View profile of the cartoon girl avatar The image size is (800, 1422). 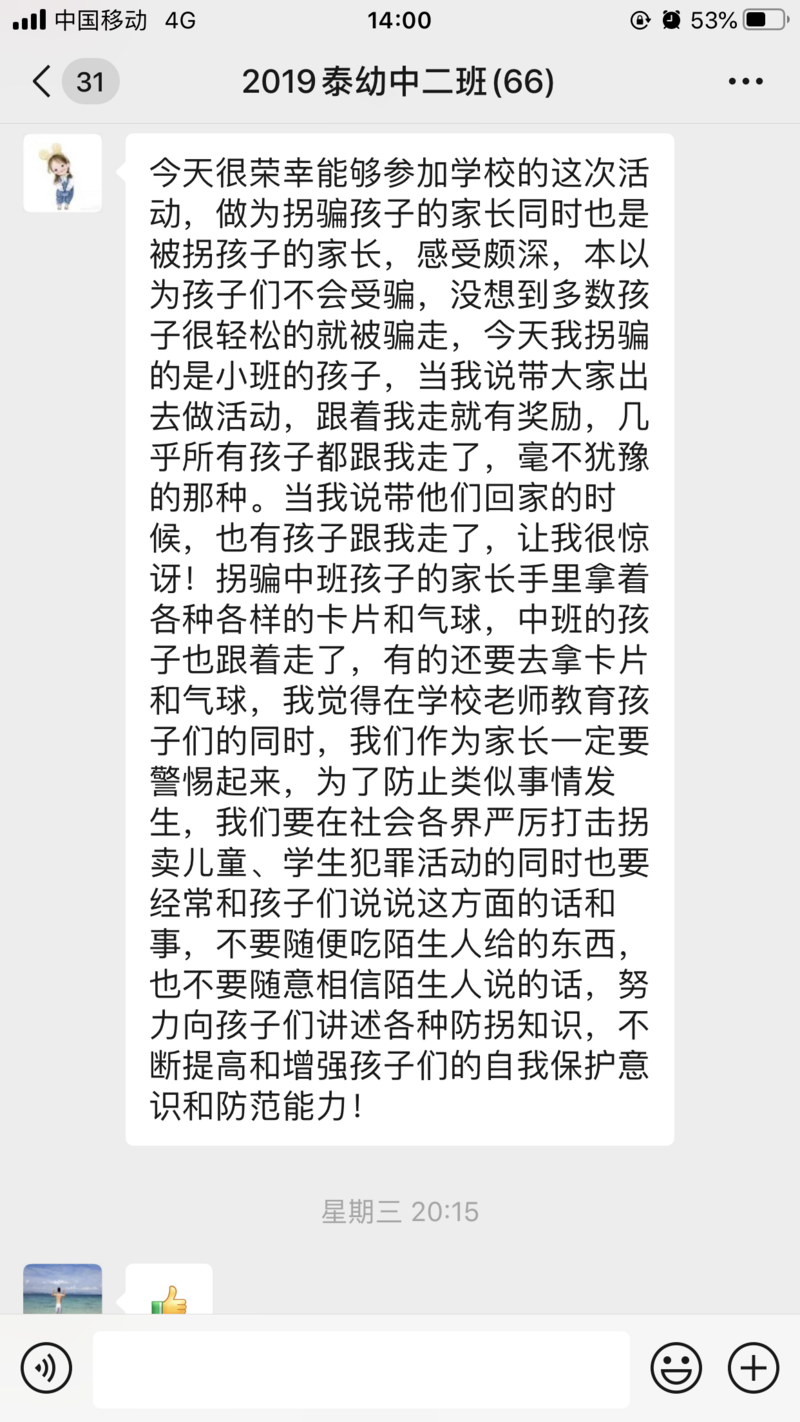click(62, 173)
